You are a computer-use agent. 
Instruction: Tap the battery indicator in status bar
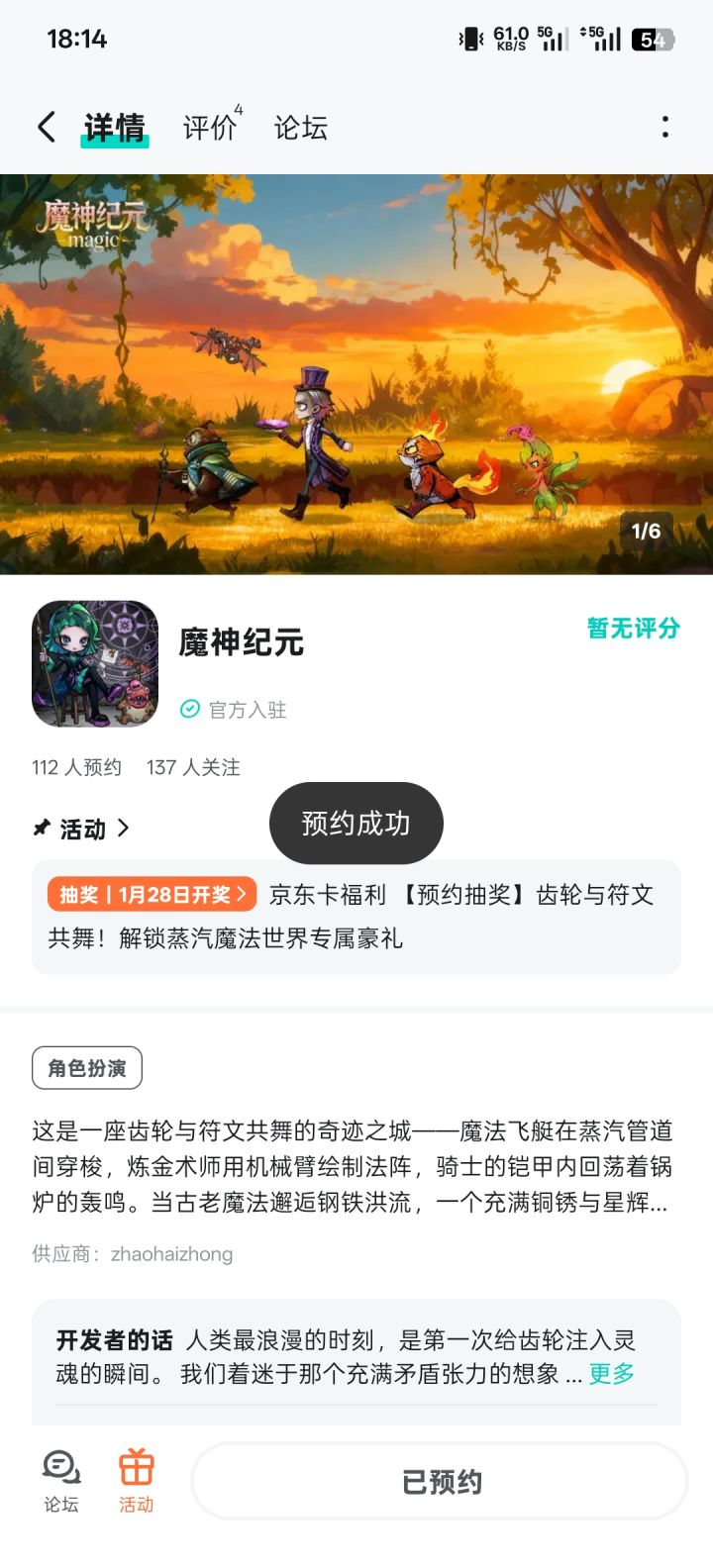[x=656, y=40]
